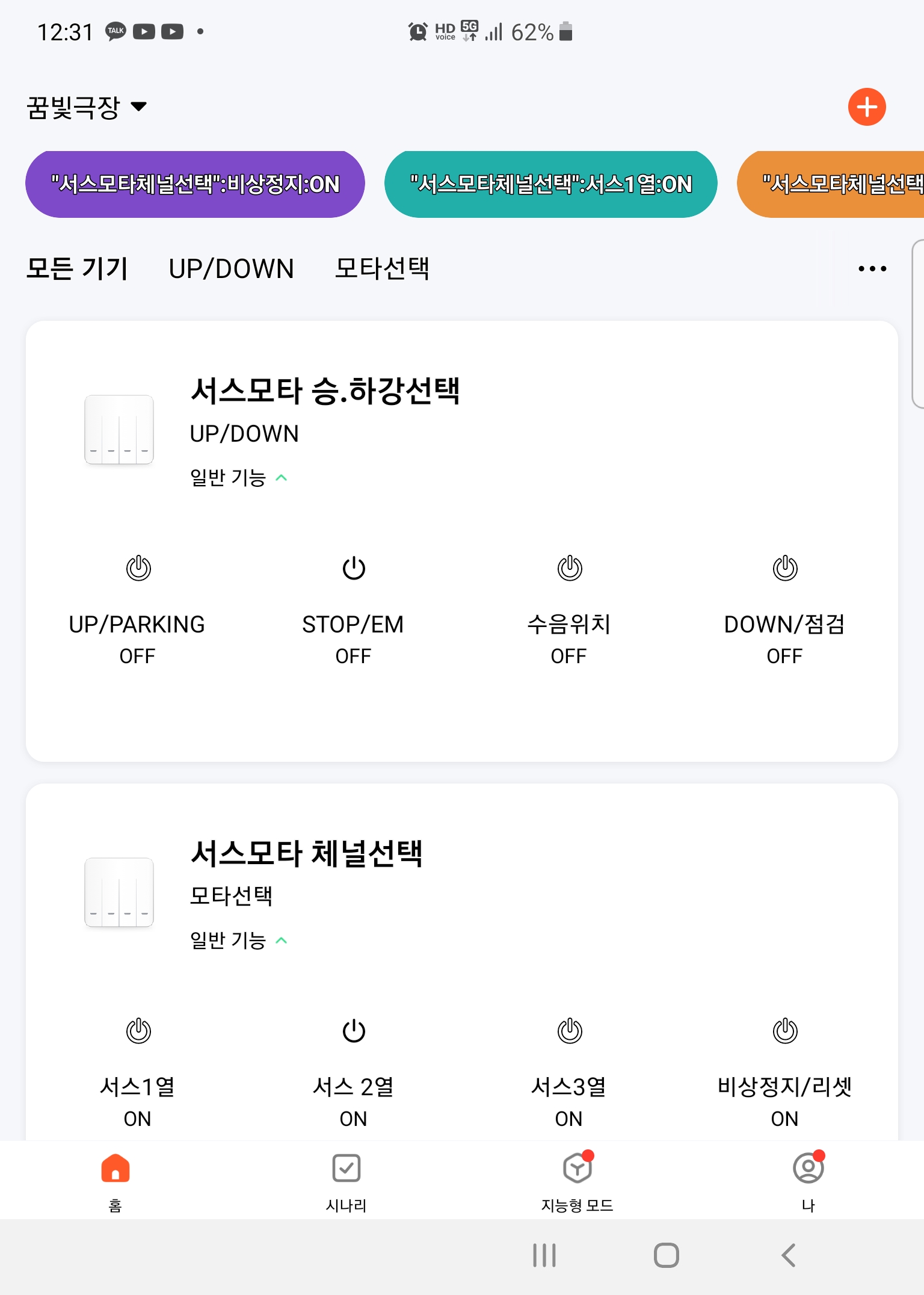
Task: Collapse 일반 기능 under 서스모타 승.하강선택
Action: pyautogui.click(x=239, y=478)
